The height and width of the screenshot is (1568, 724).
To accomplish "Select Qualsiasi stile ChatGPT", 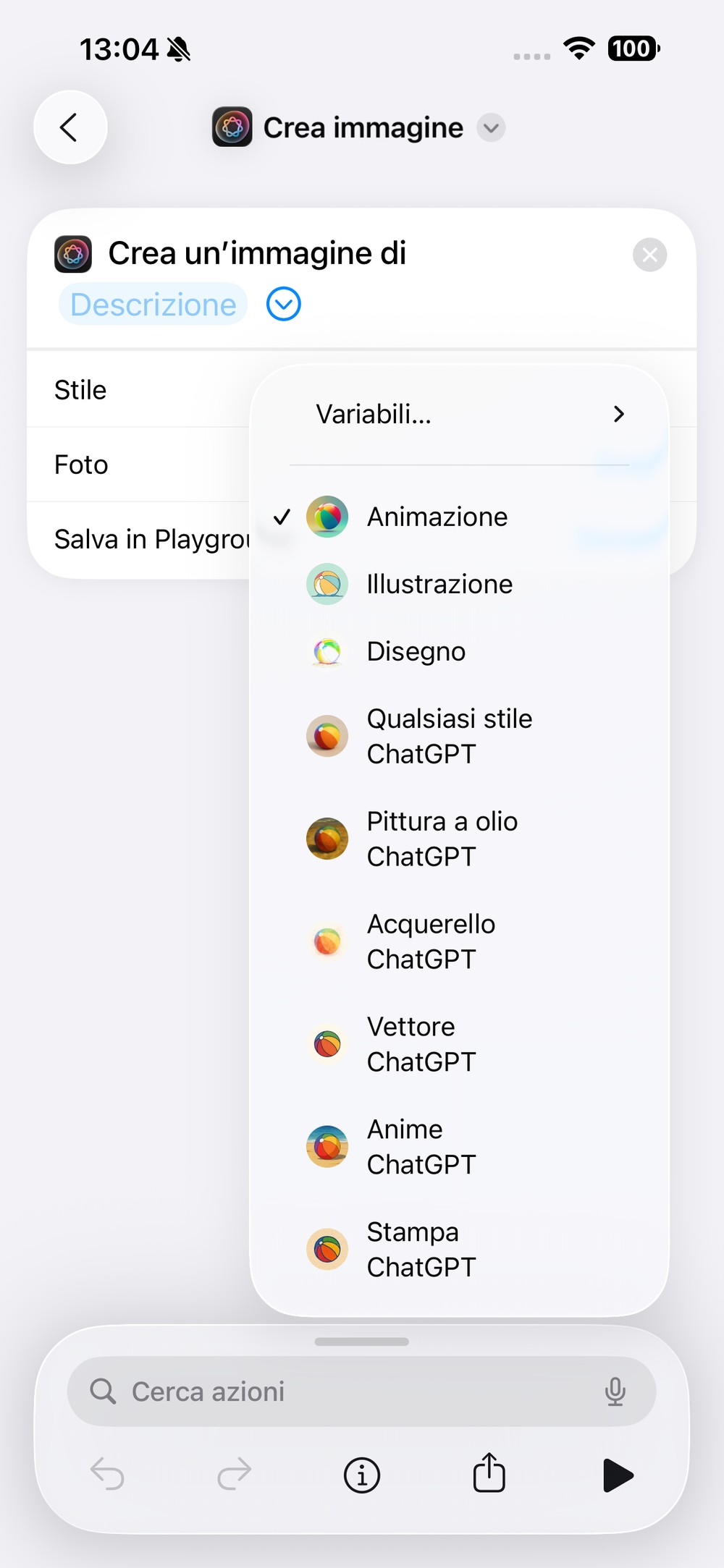I will point(459,736).
